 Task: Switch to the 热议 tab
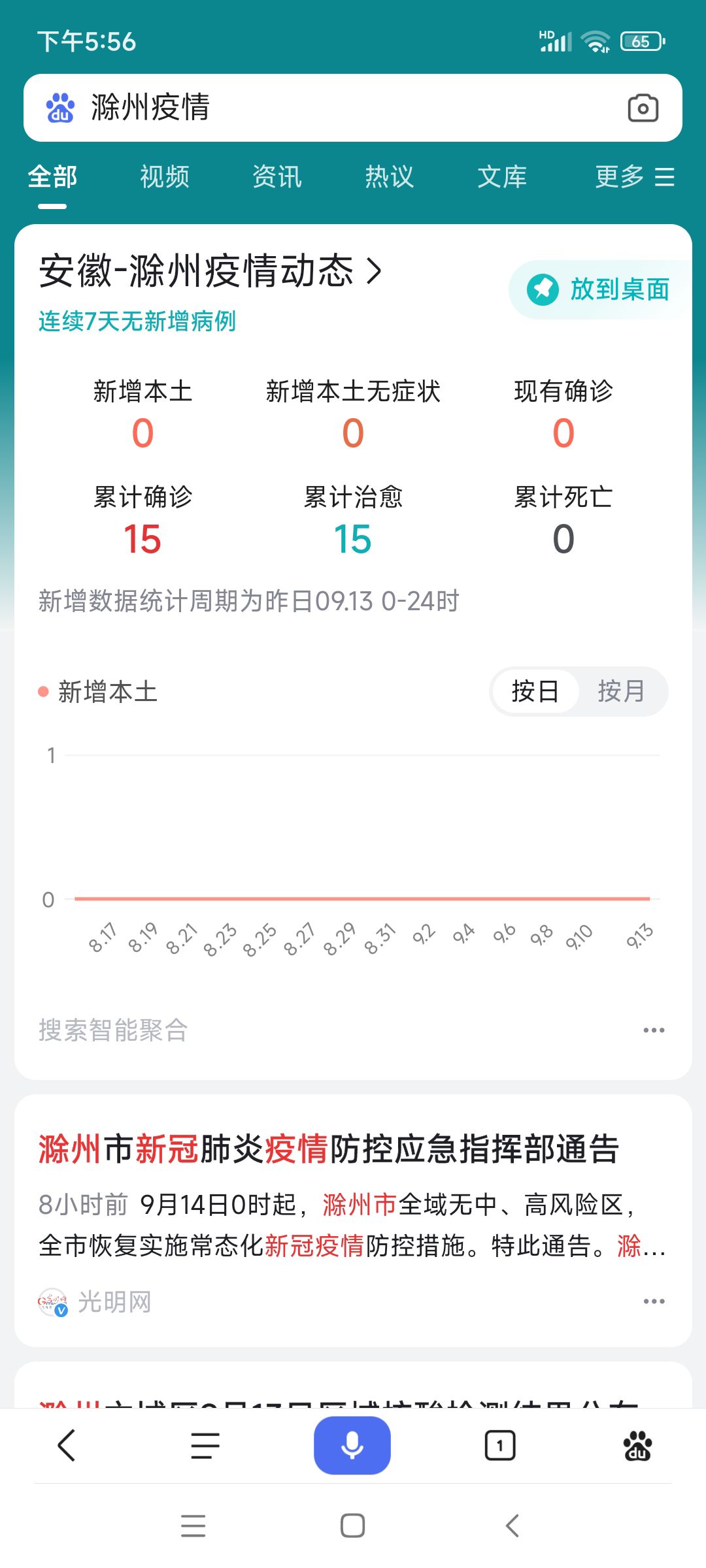[x=390, y=176]
